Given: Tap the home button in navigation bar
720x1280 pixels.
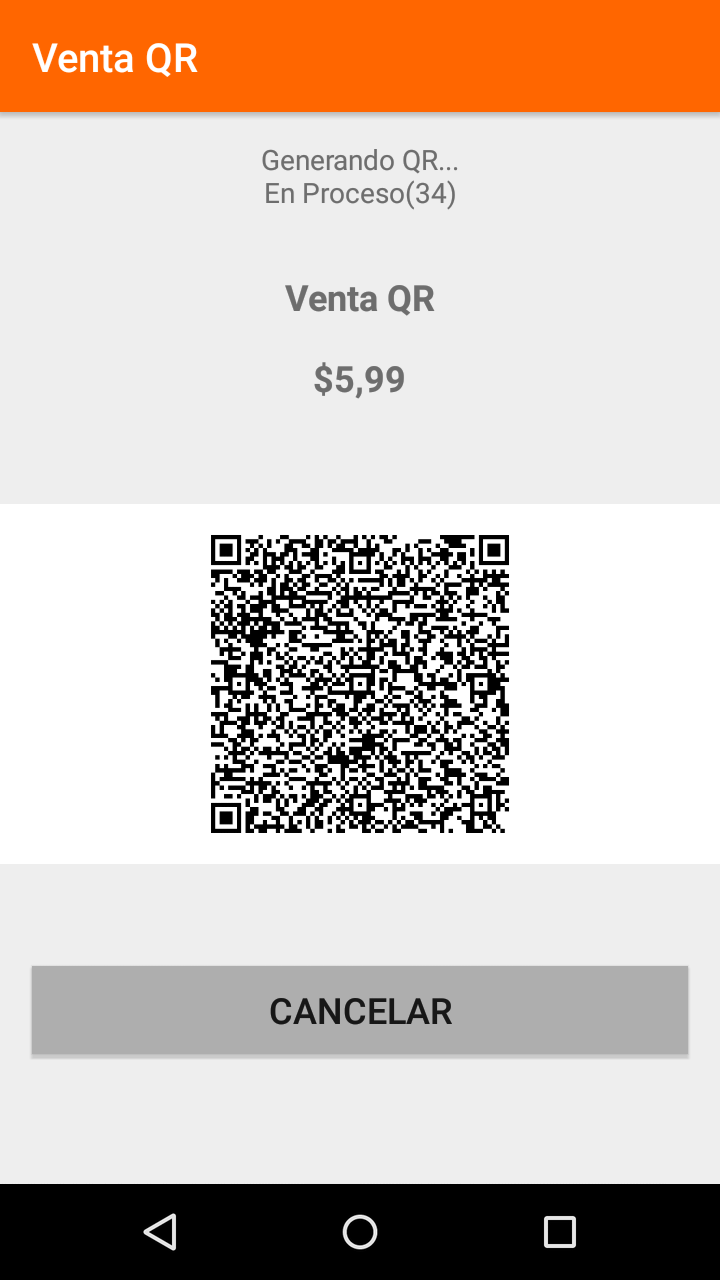Looking at the screenshot, I should [x=360, y=1232].
